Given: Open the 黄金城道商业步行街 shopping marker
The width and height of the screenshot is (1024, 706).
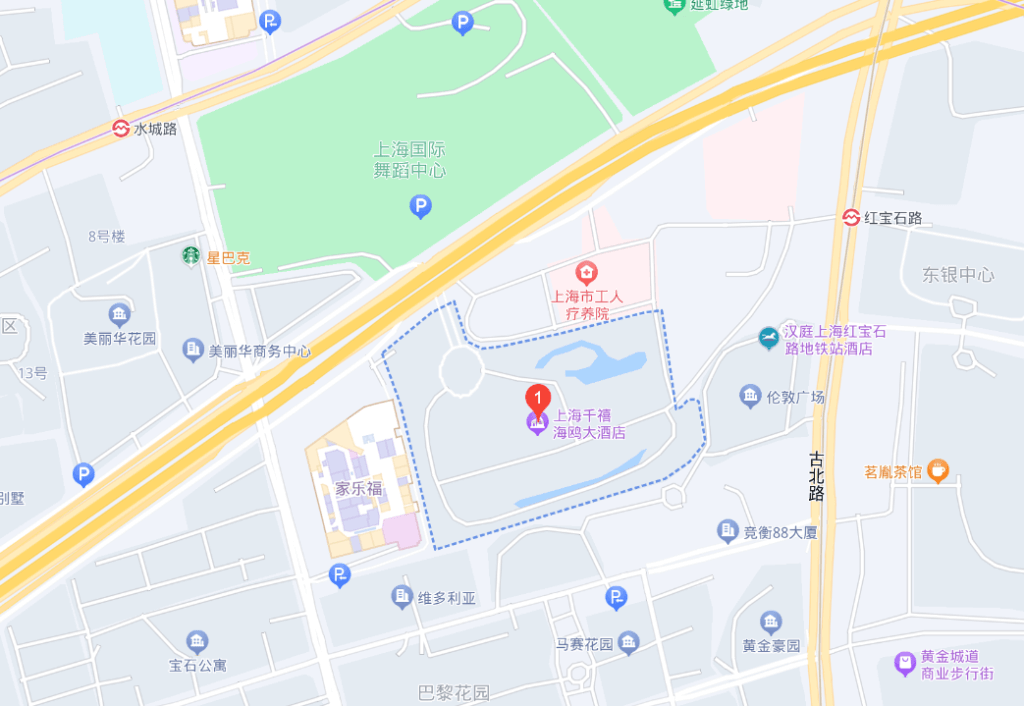Looking at the screenshot, I should click(x=905, y=663).
